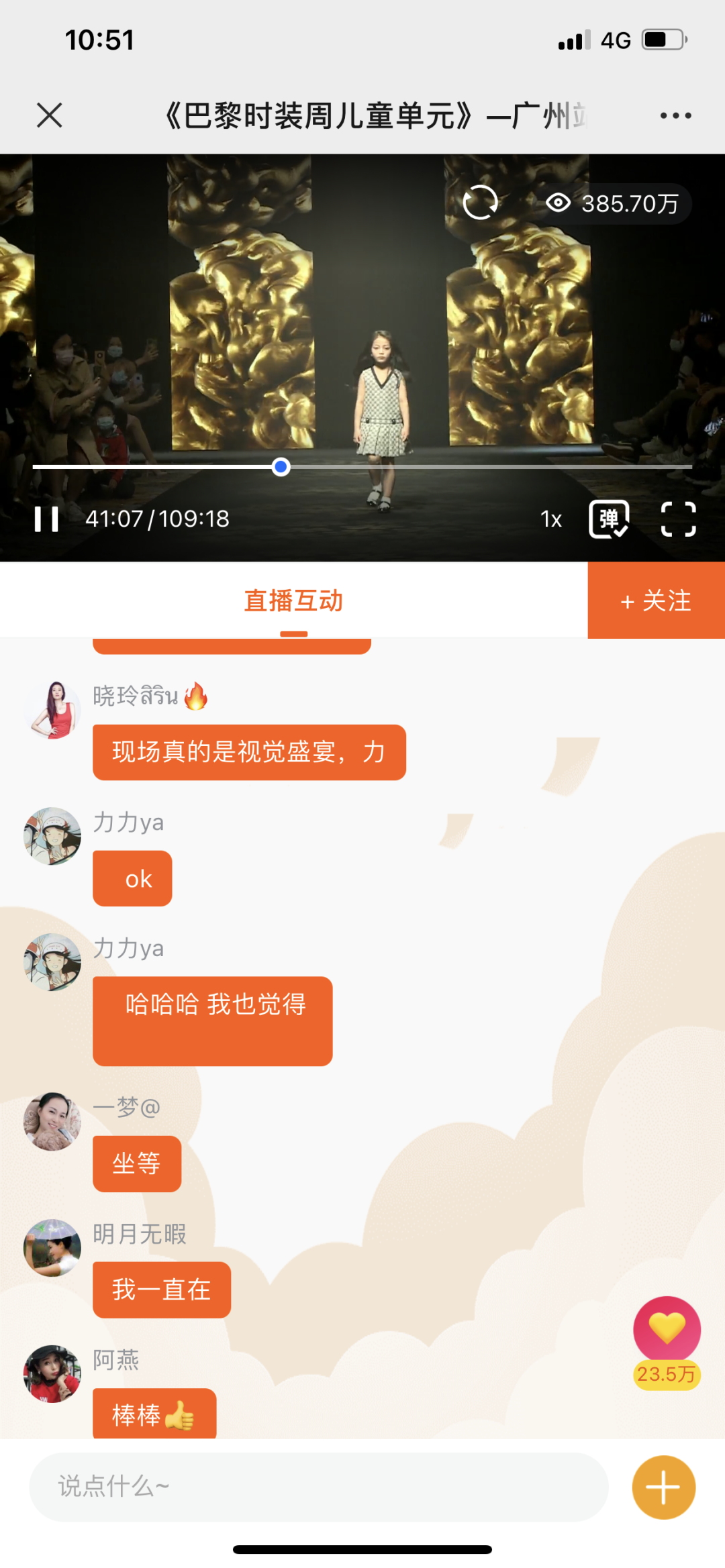Pause the video playback
Screen dimensions: 725x1568
46,519
